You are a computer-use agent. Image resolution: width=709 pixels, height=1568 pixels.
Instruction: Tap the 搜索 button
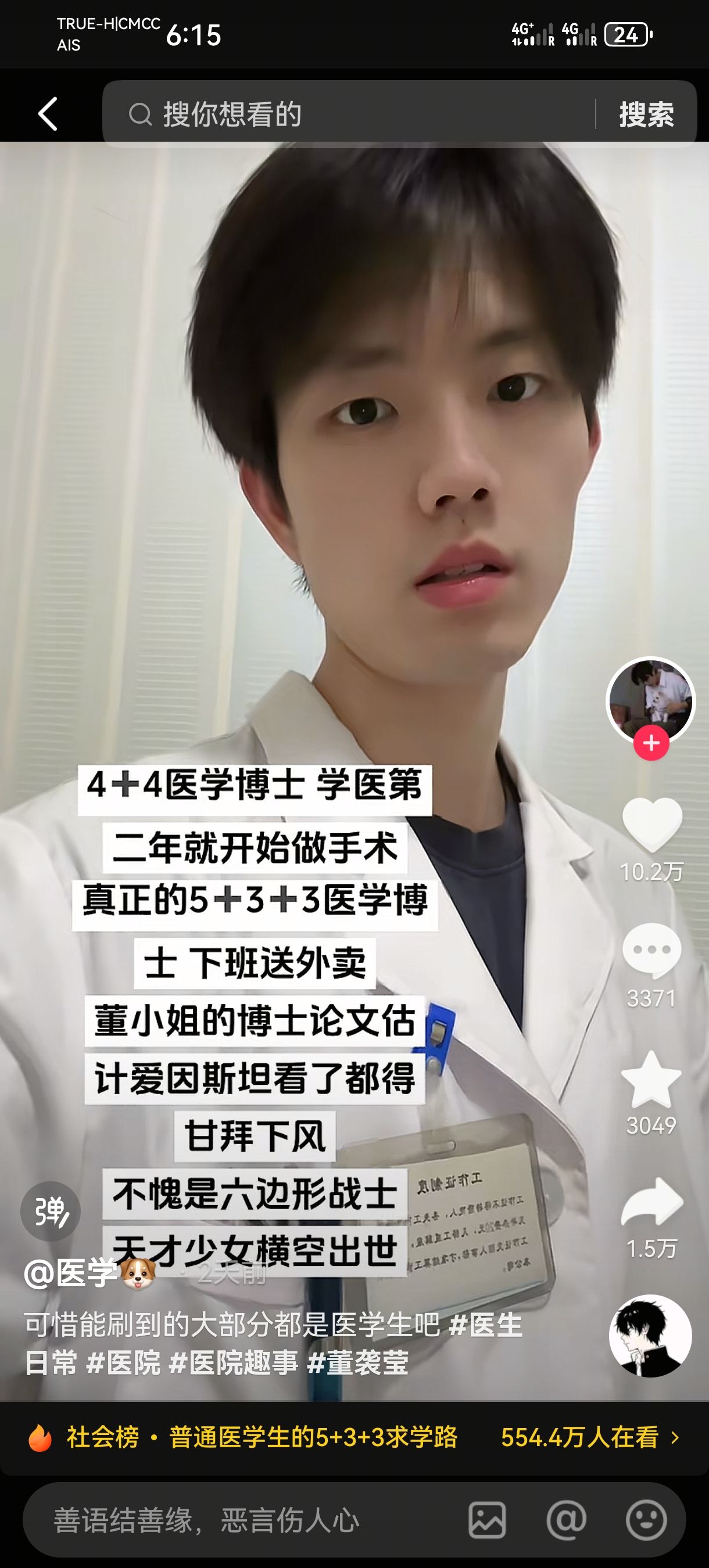click(x=646, y=114)
